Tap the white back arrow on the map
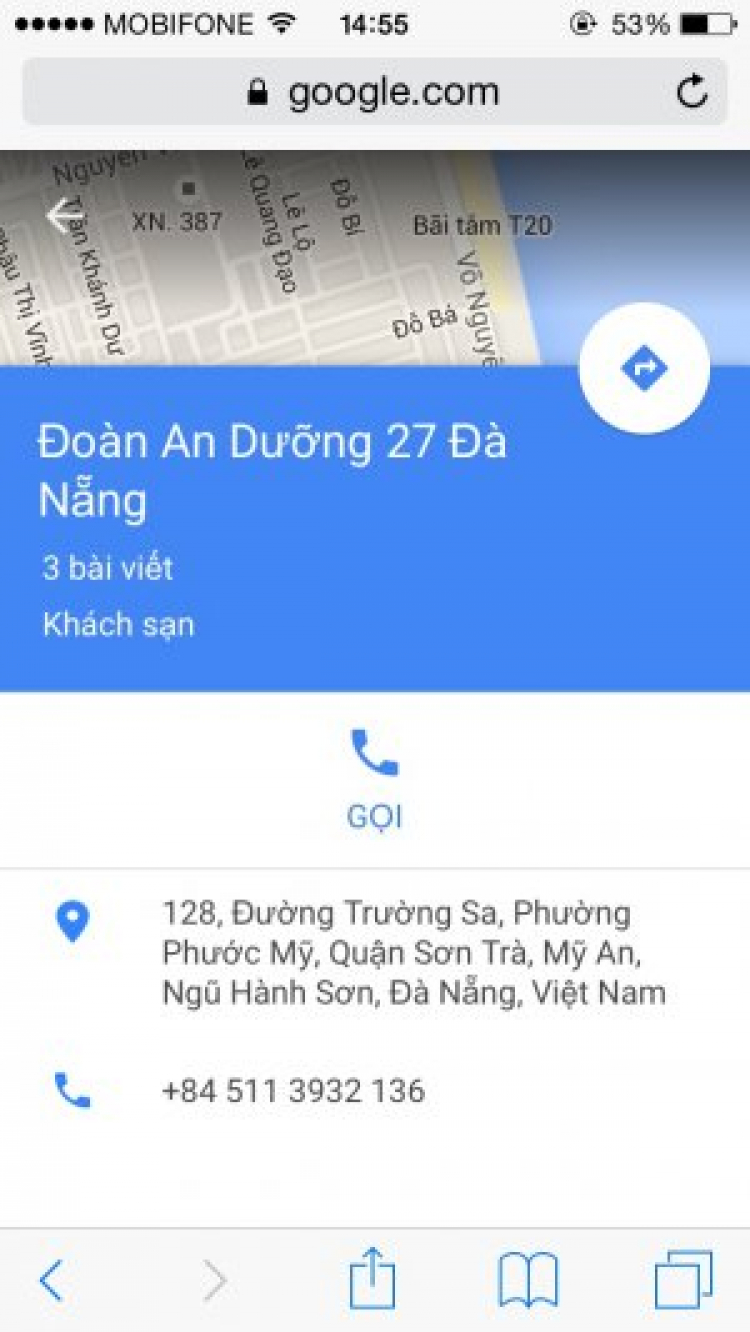This screenshot has height=1332, width=750. (x=64, y=215)
